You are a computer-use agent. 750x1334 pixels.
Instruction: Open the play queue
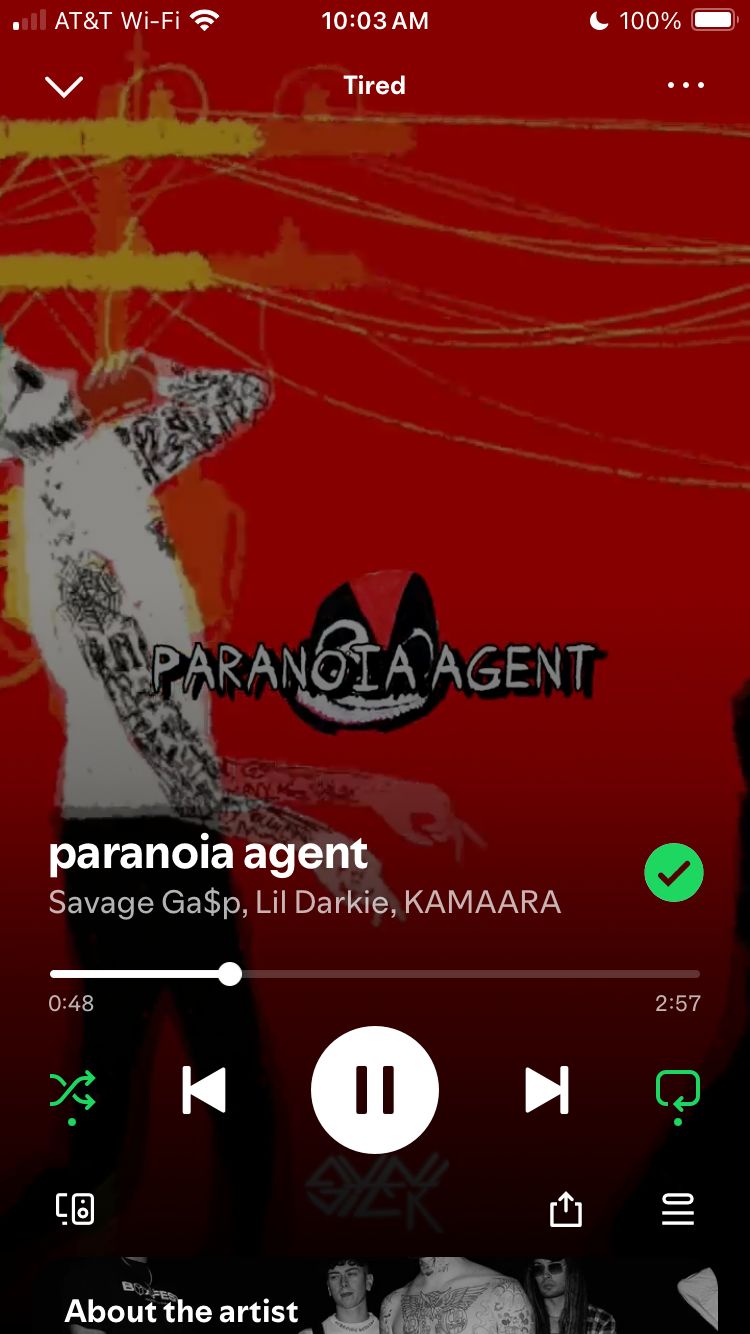click(678, 1210)
